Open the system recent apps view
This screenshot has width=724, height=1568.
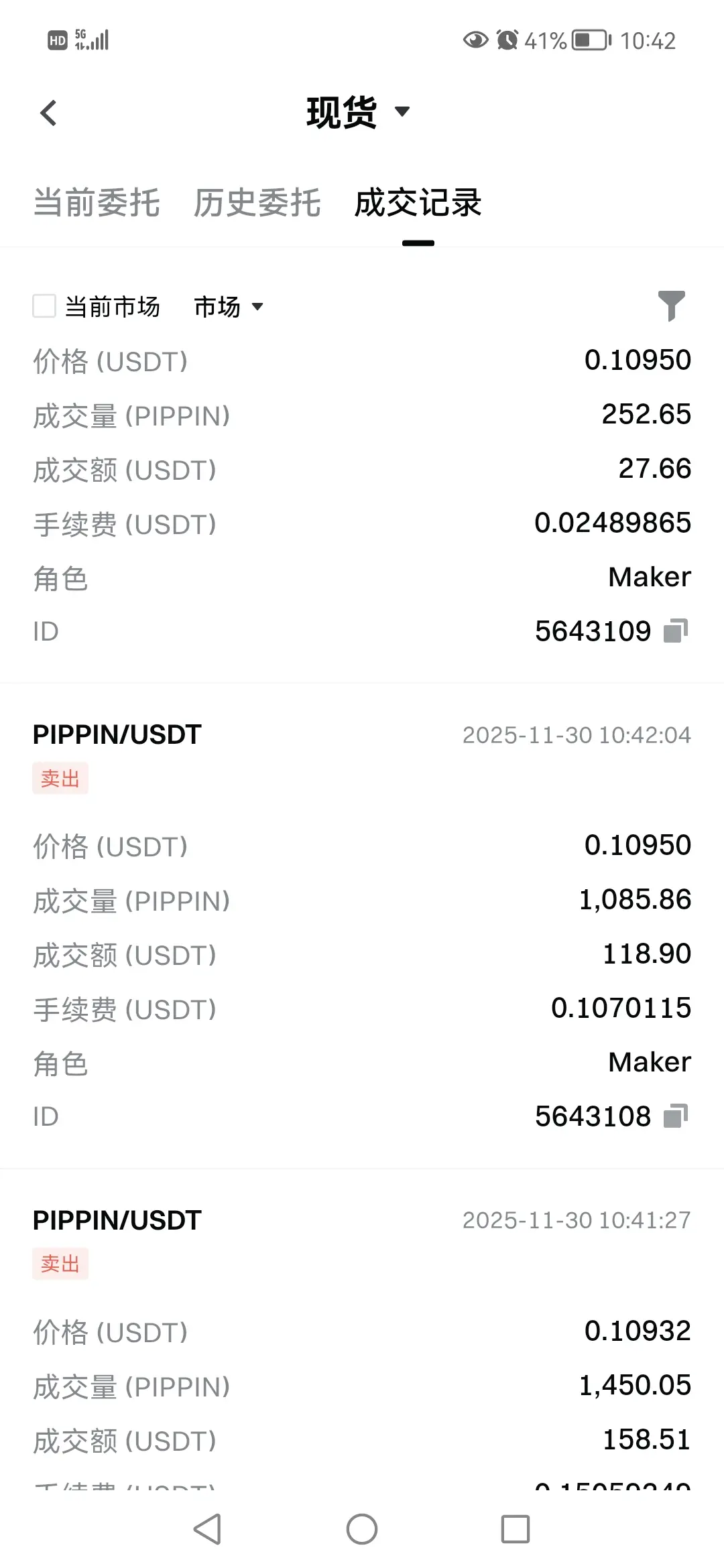tap(516, 1529)
